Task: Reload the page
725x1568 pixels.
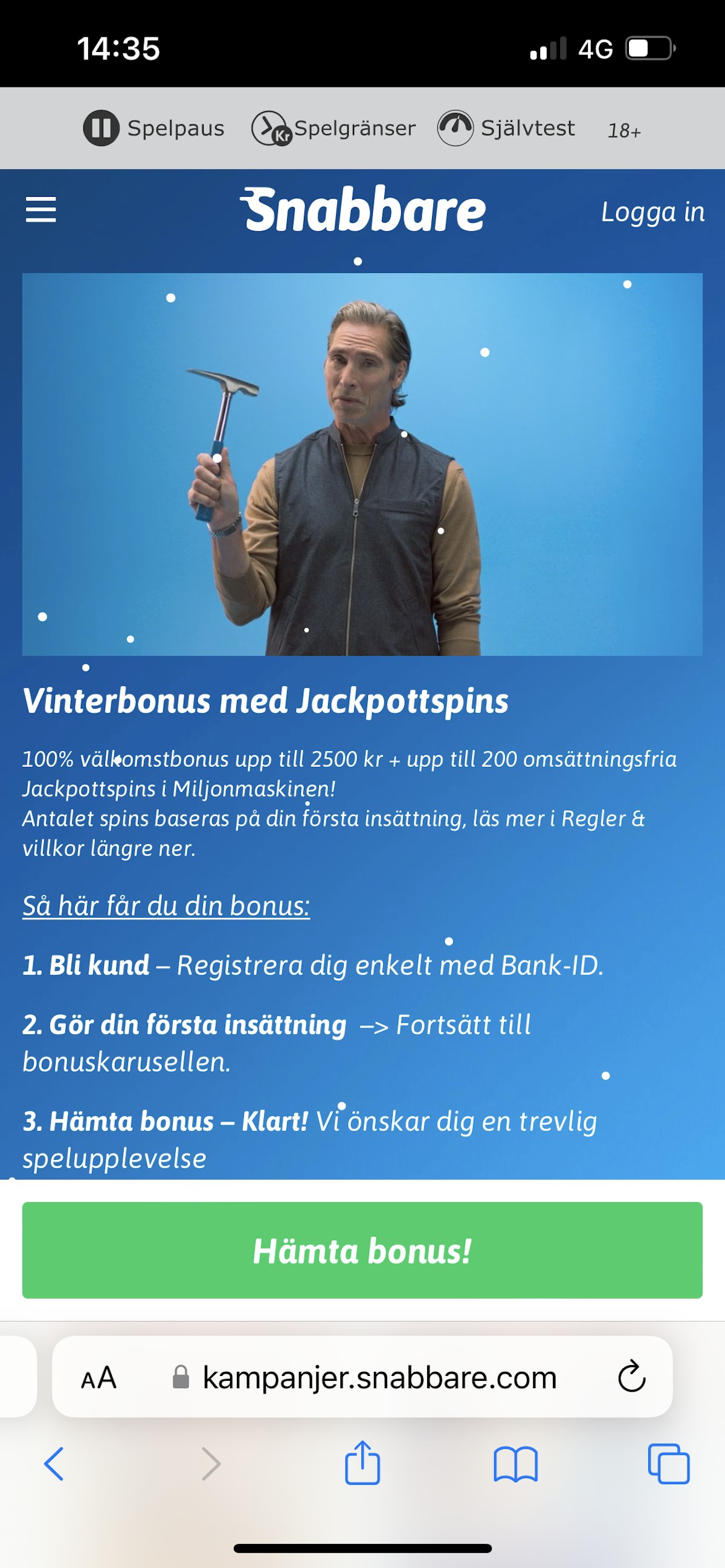Action: coord(631,1377)
